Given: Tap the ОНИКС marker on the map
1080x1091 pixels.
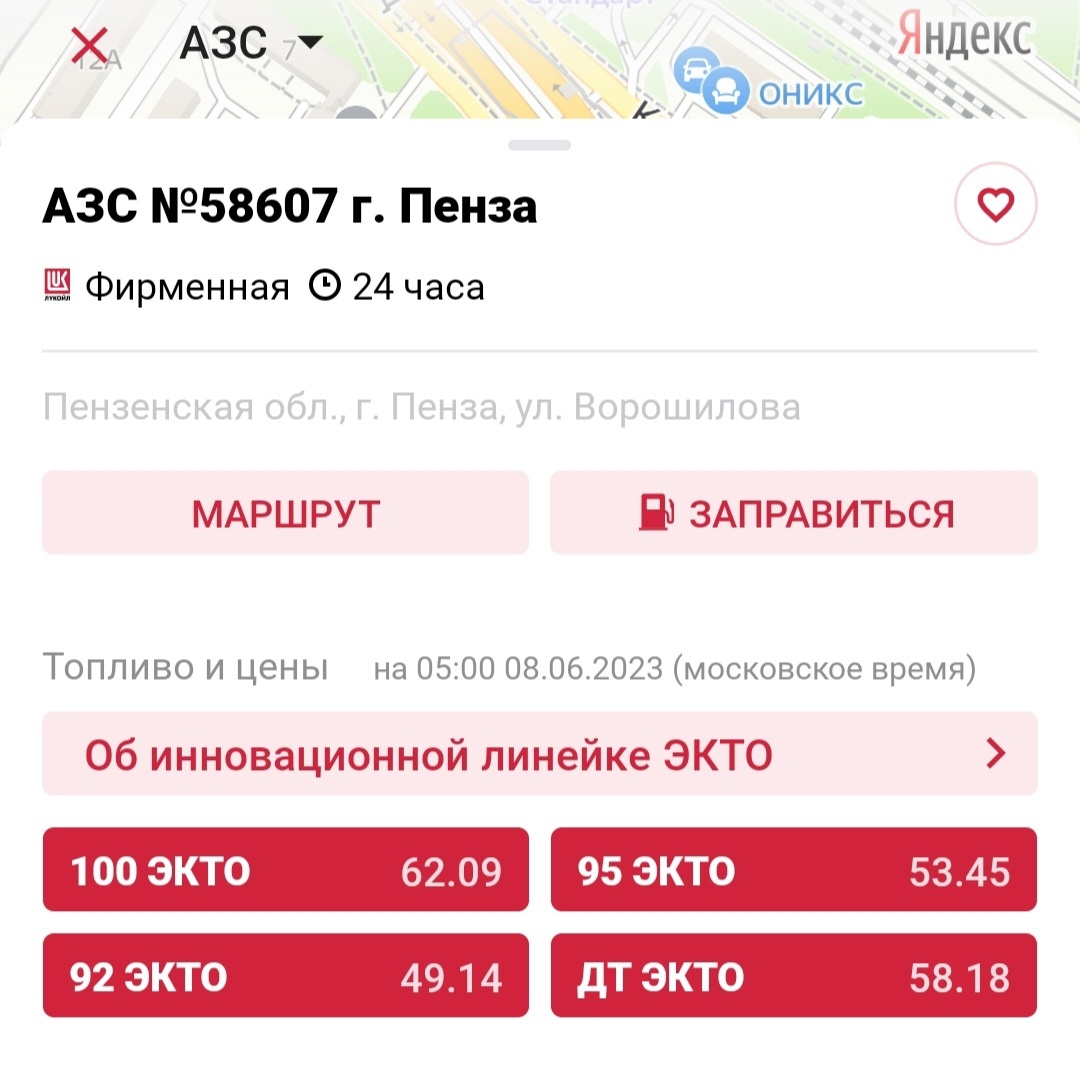Looking at the screenshot, I should pyautogui.click(x=790, y=93).
